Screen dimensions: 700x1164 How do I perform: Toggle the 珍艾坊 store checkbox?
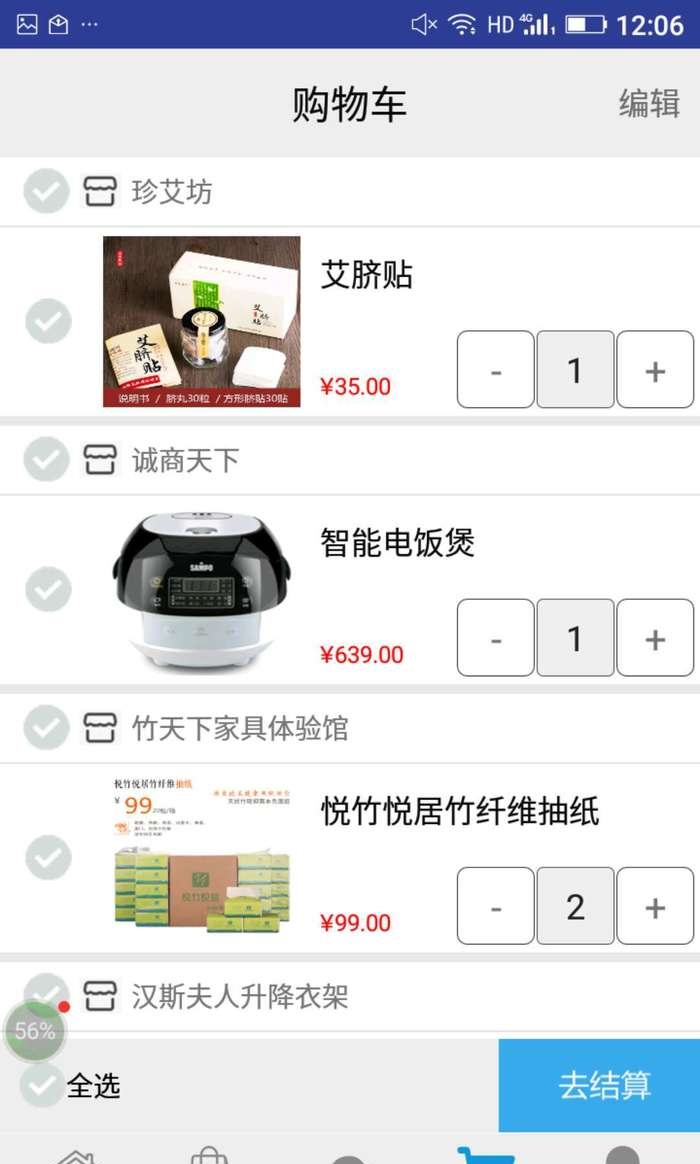(46, 191)
